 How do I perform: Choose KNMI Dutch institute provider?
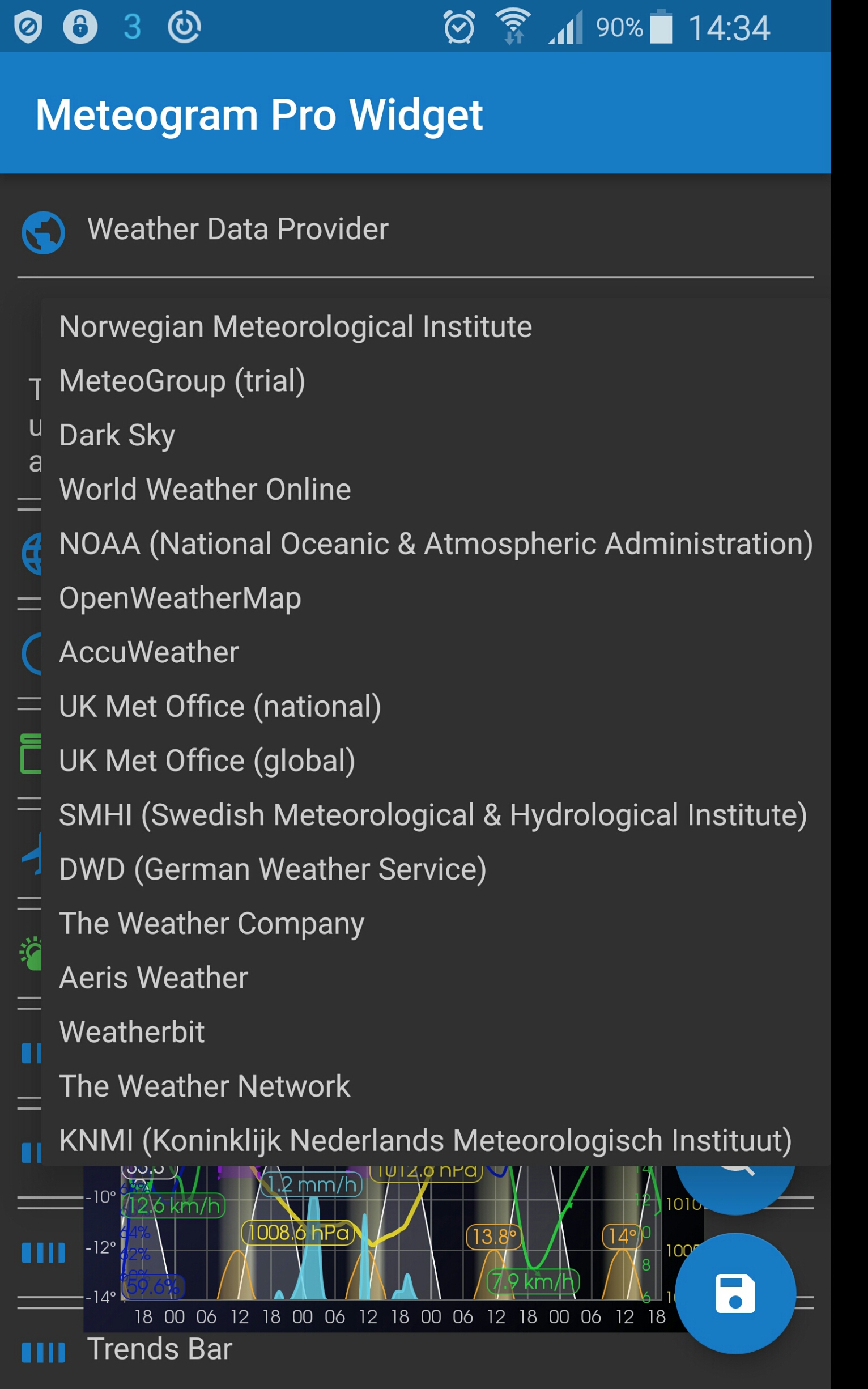(x=426, y=1140)
